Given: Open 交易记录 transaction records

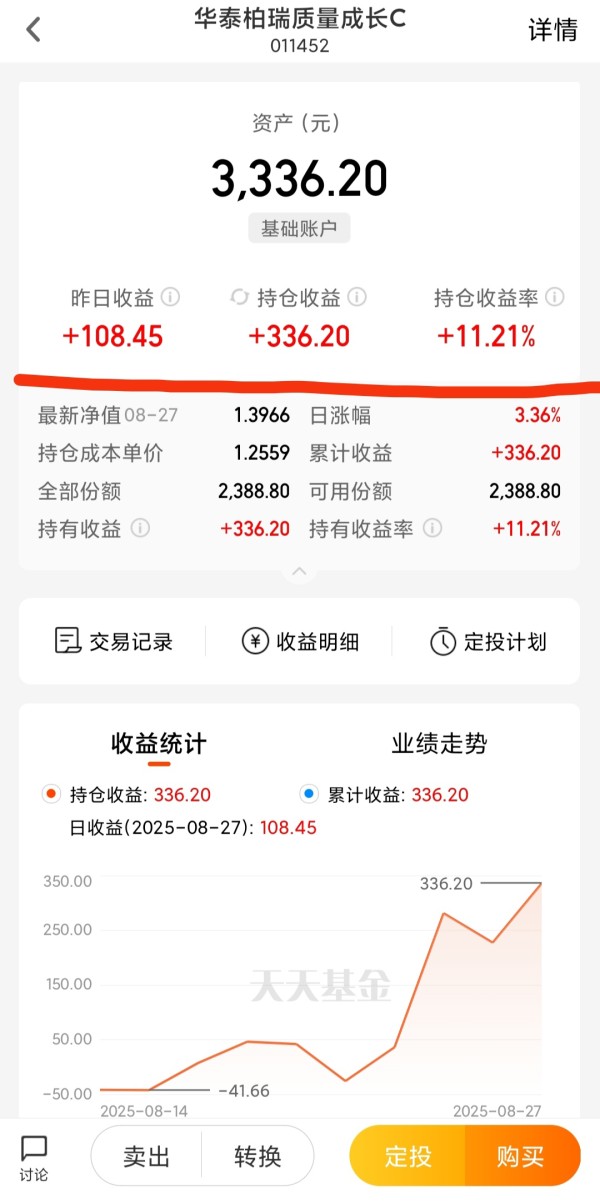Looking at the screenshot, I should click(x=114, y=642).
